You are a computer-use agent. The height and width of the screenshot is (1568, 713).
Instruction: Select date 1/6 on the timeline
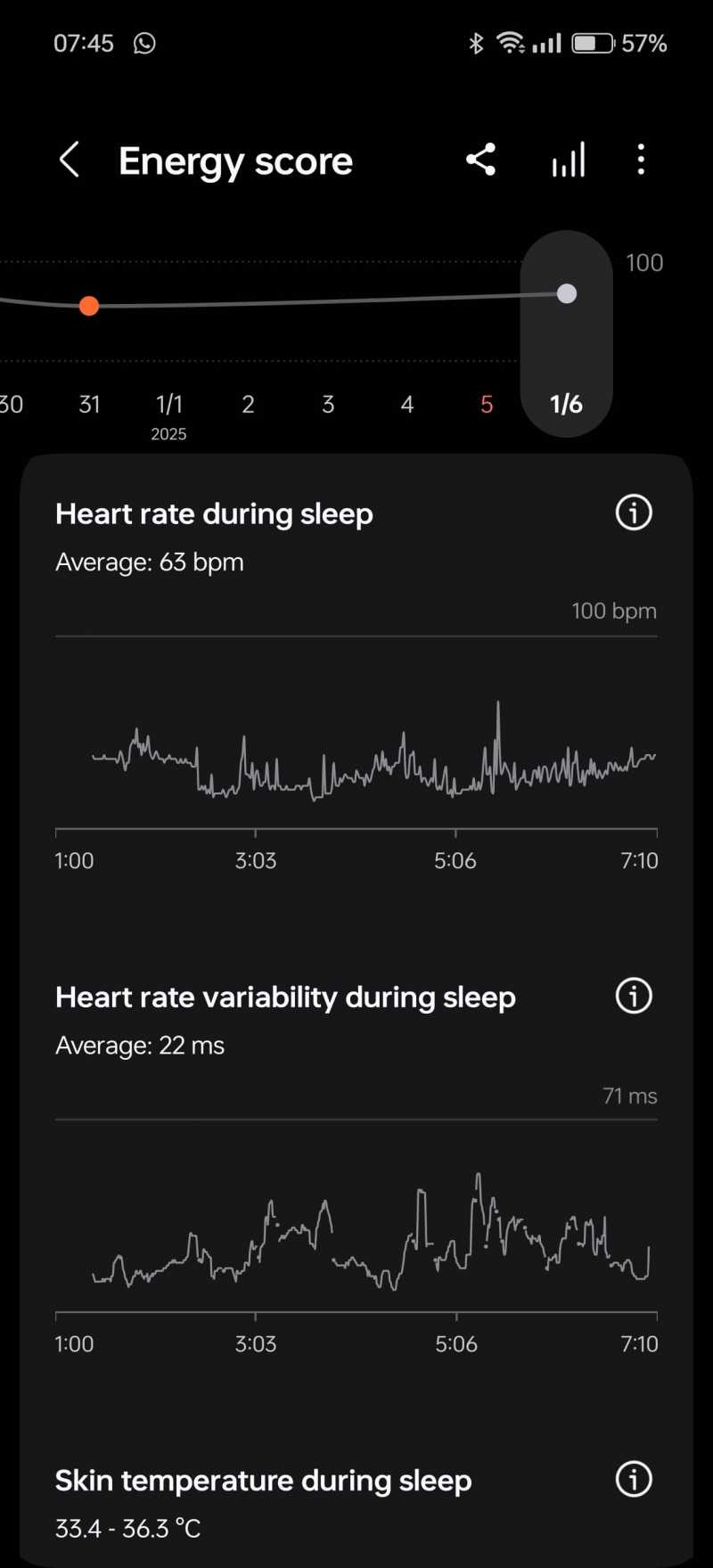tap(566, 405)
